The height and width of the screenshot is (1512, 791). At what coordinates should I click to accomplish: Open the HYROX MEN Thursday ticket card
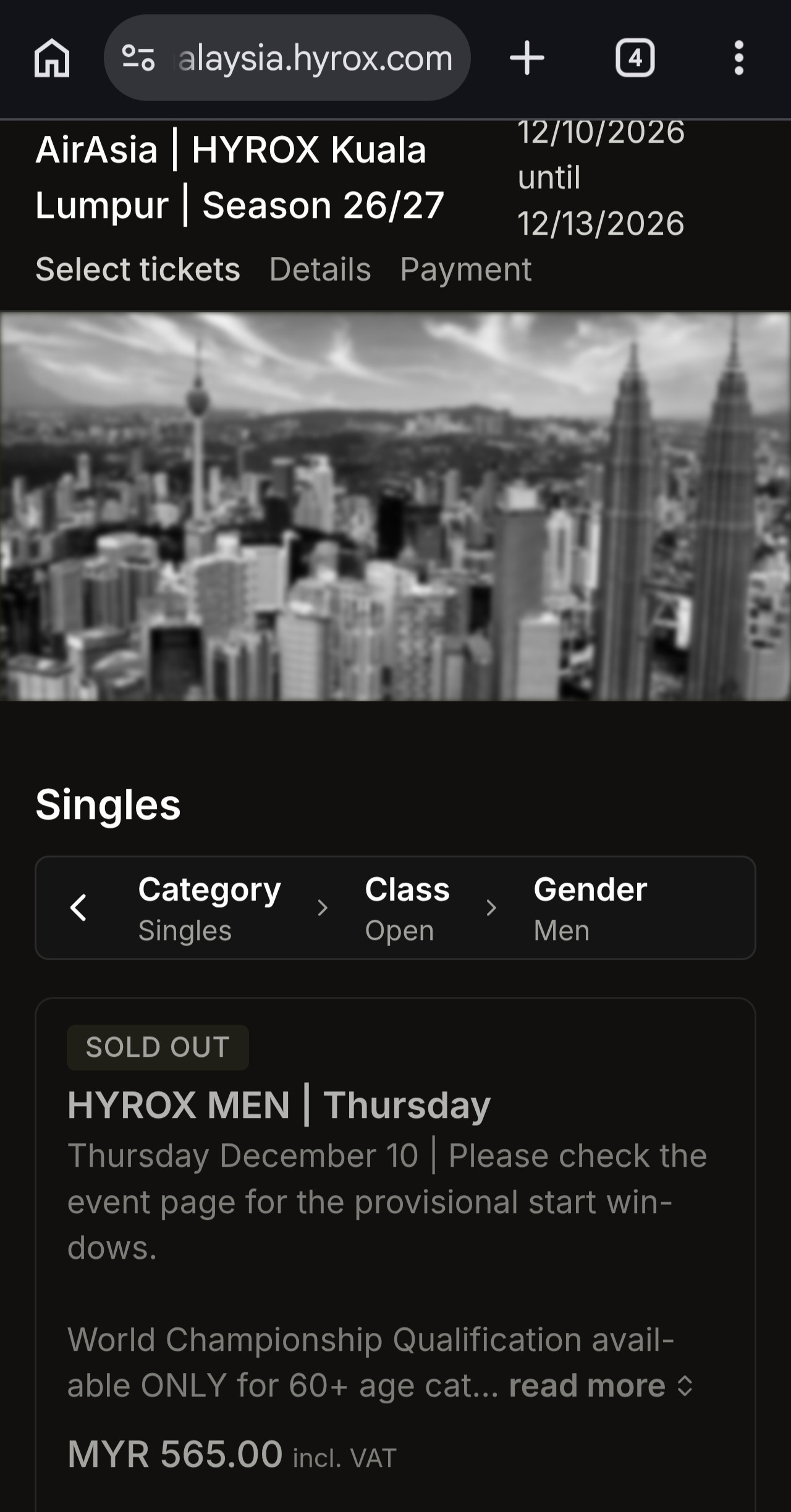395,1255
